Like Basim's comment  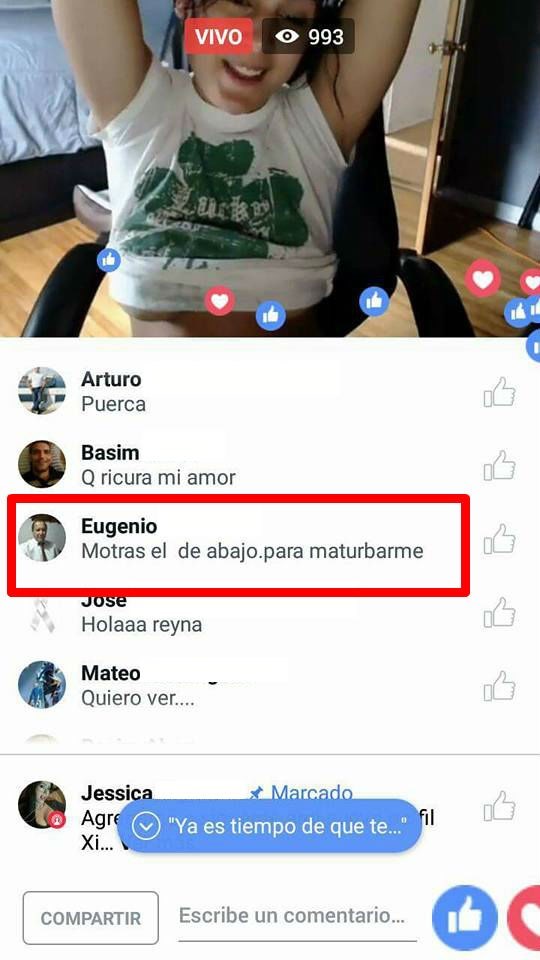point(500,465)
